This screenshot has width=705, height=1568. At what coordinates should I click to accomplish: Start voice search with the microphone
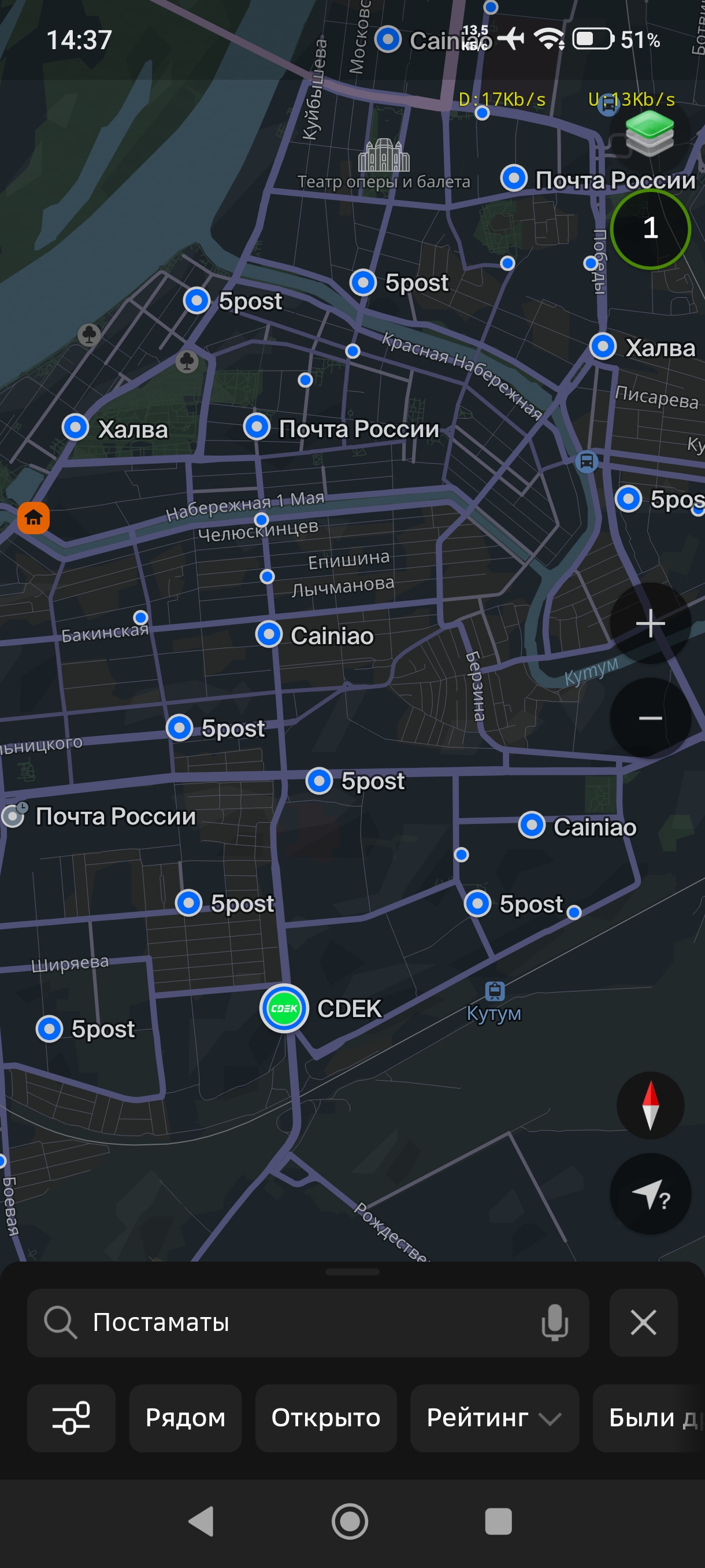(554, 1322)
